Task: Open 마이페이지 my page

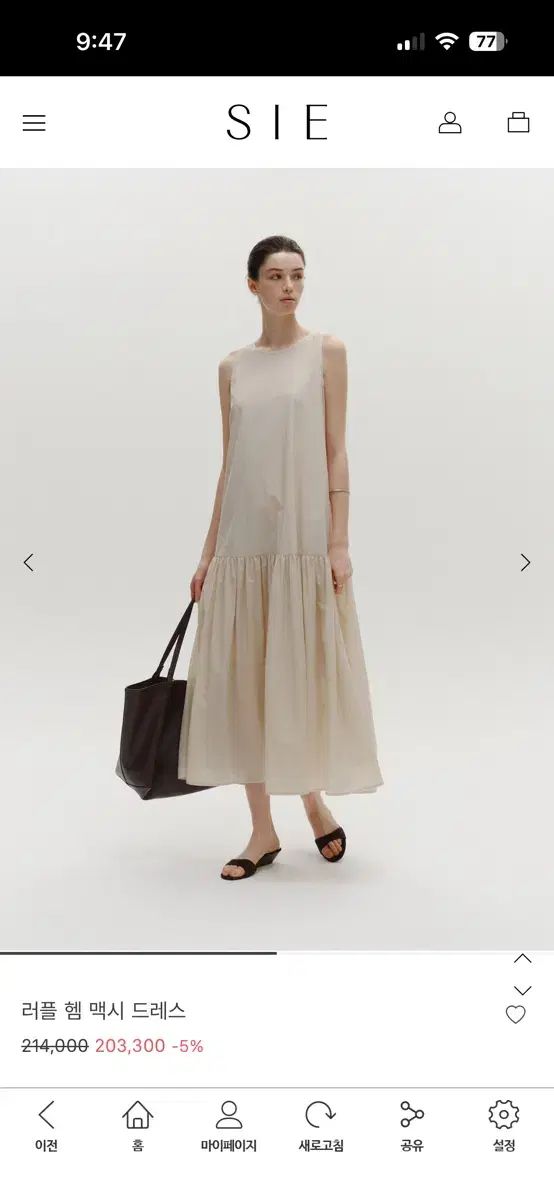Action: (x=229, y=1127)
